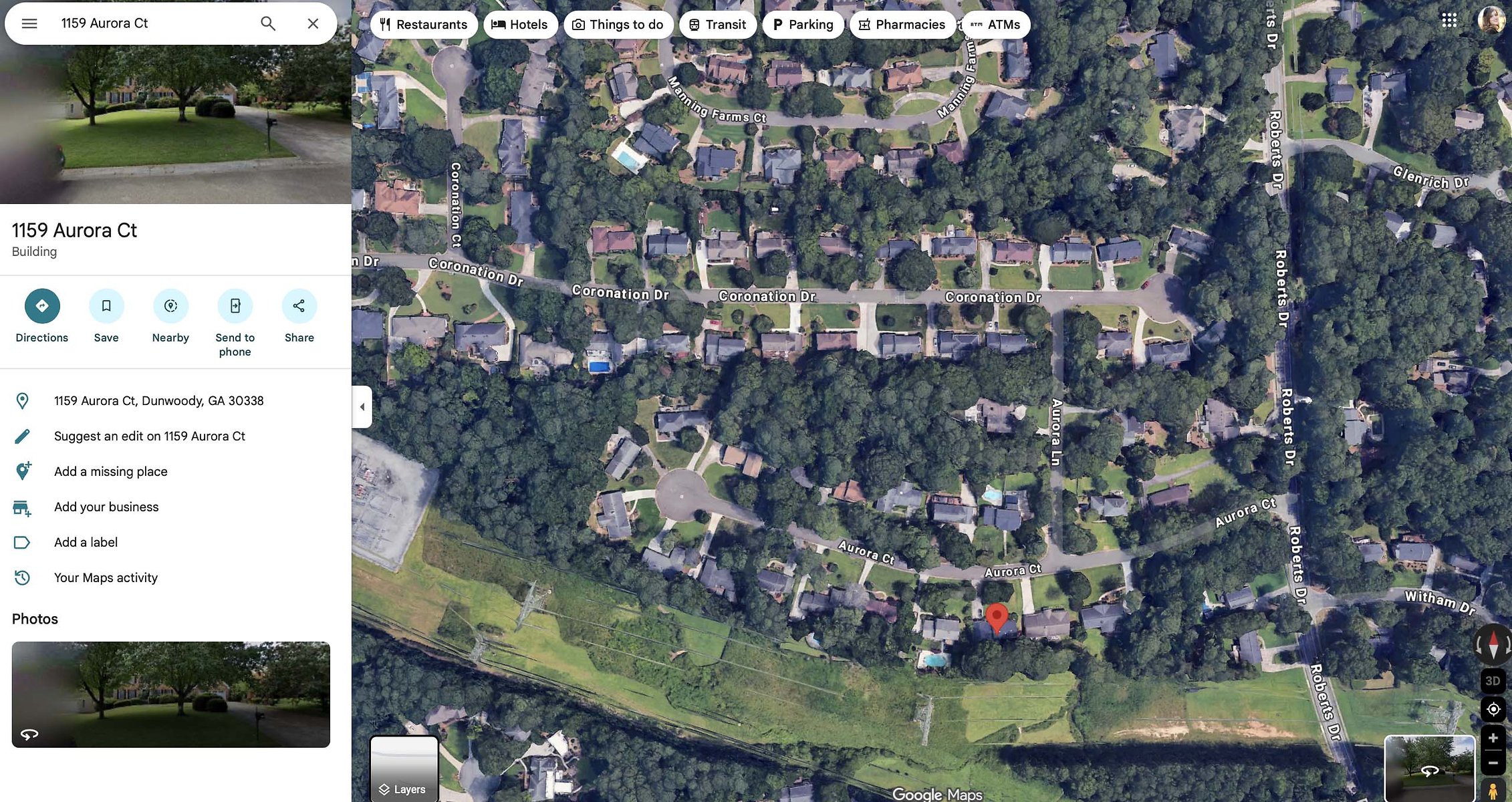Zoom in on the map
This screenshot has width=1512, height=802.
point(1493,738)
